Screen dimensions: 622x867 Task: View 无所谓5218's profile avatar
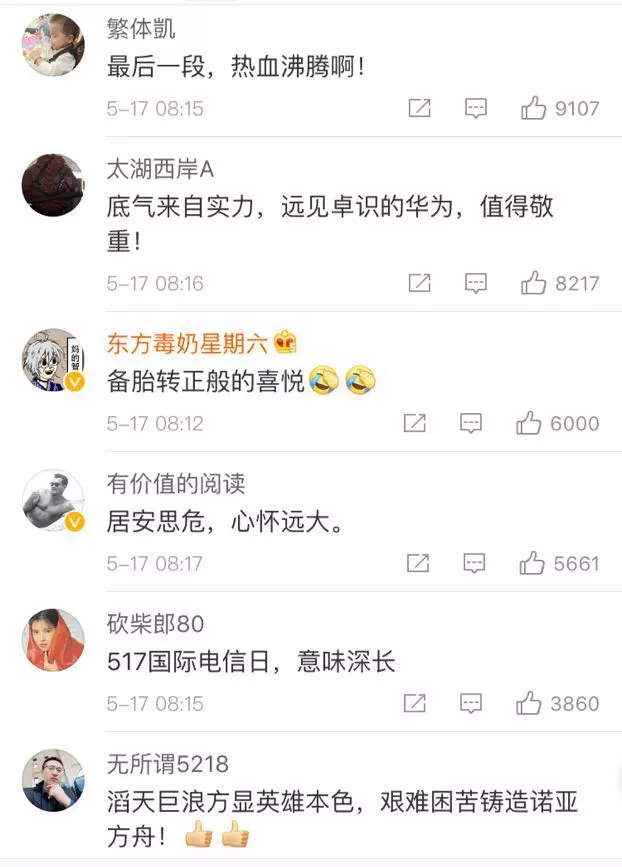pos(53,779)
